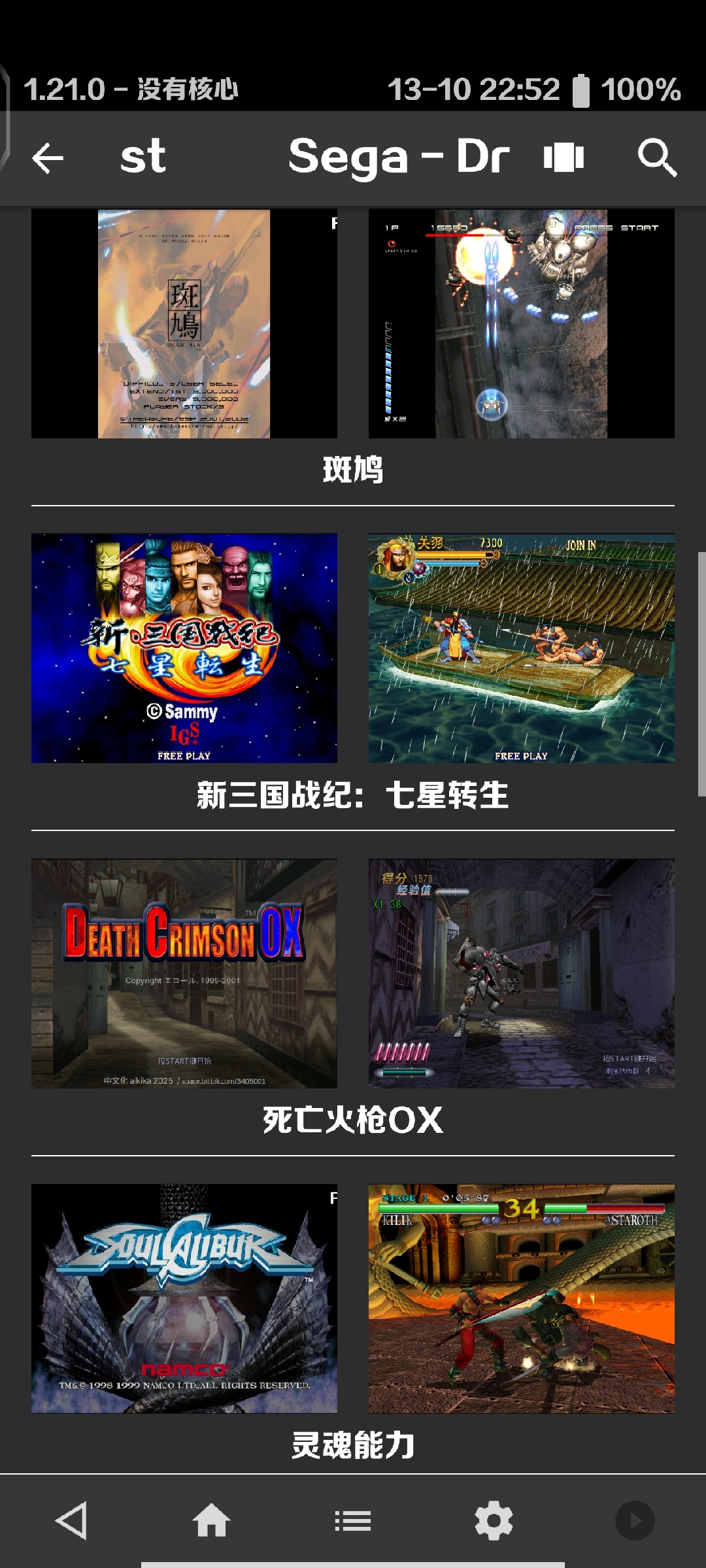This screenshot has width=706, height=1568.
Task: Open the search magnifier
Action: (656, 157)
